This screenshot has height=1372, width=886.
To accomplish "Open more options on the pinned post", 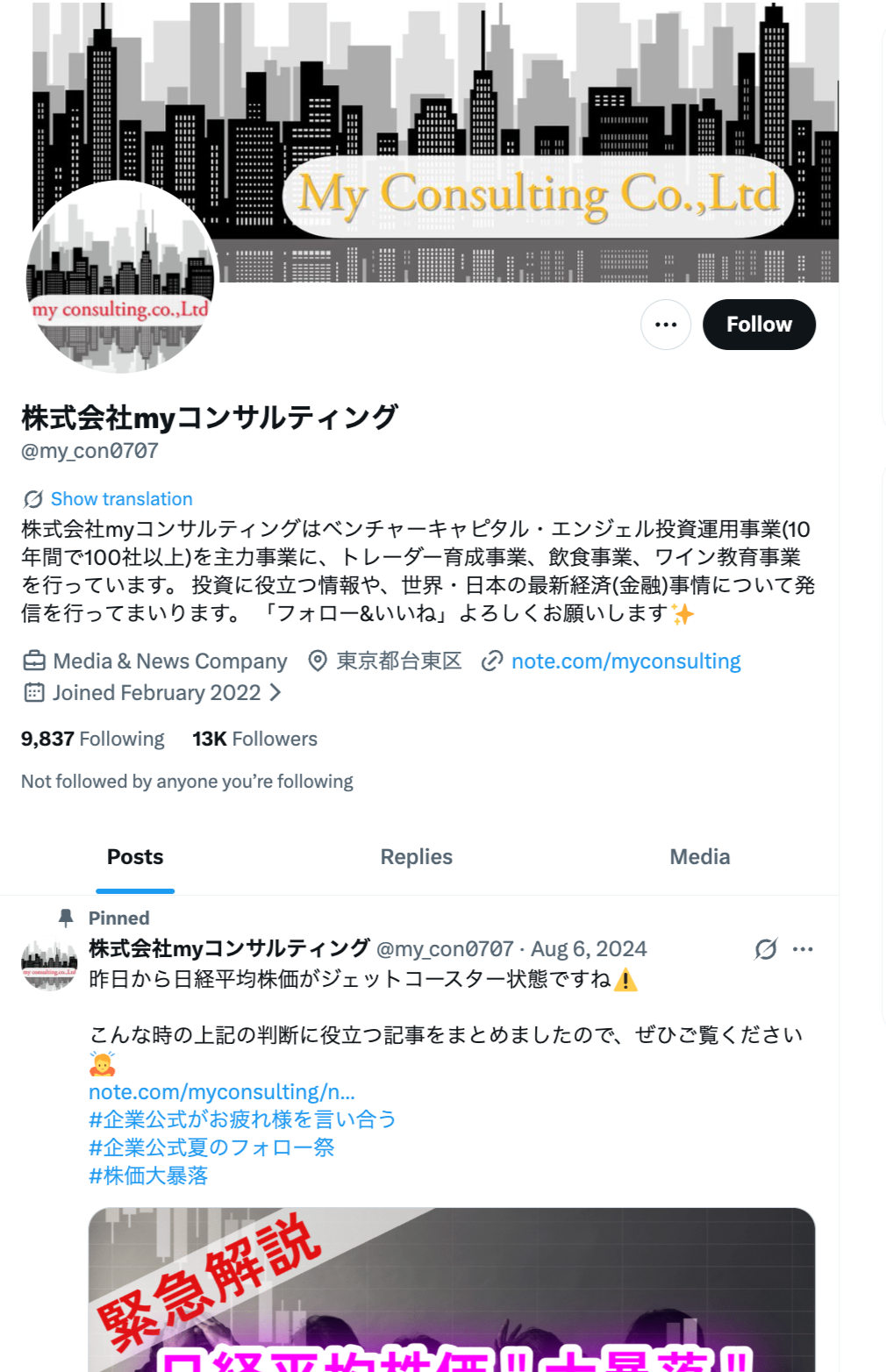I will click(803, 949).
